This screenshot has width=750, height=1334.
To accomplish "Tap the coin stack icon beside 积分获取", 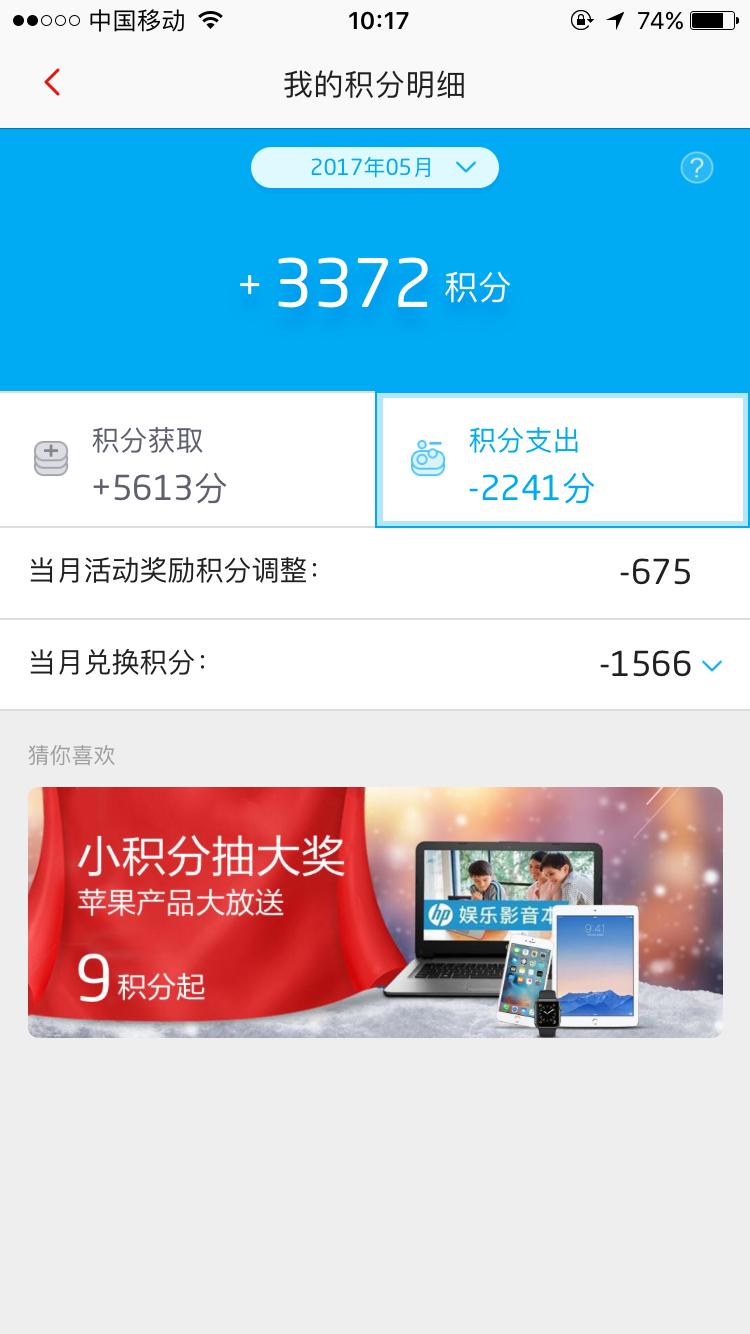I will coord(50,458).
